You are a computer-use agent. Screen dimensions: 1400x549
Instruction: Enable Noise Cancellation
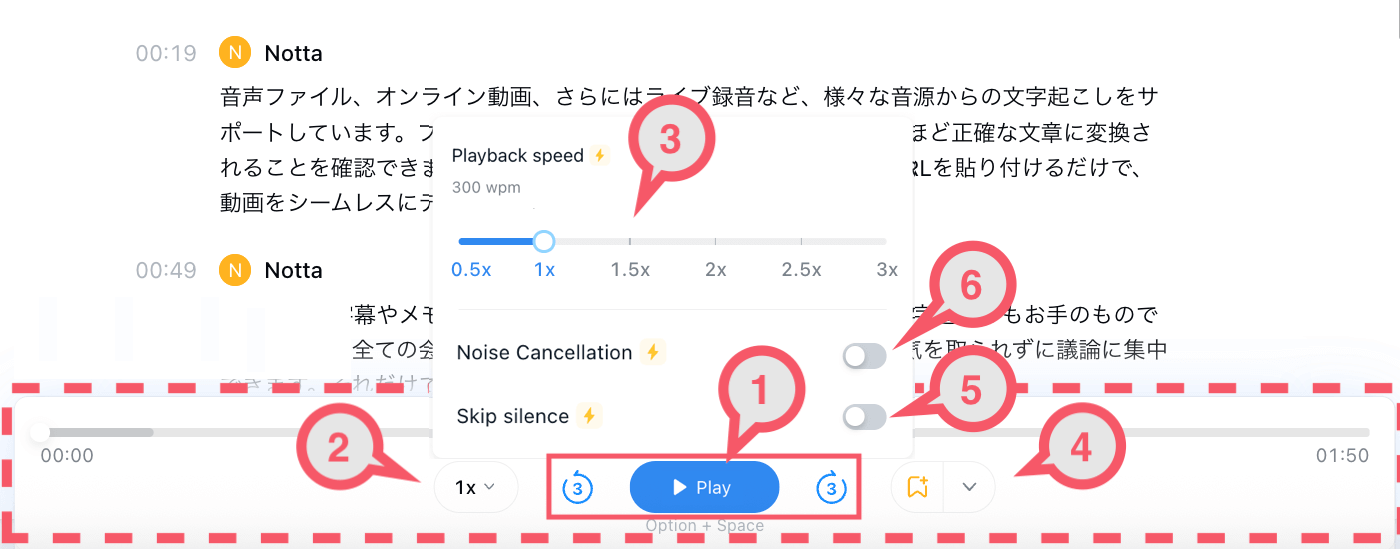click(864, 355)
